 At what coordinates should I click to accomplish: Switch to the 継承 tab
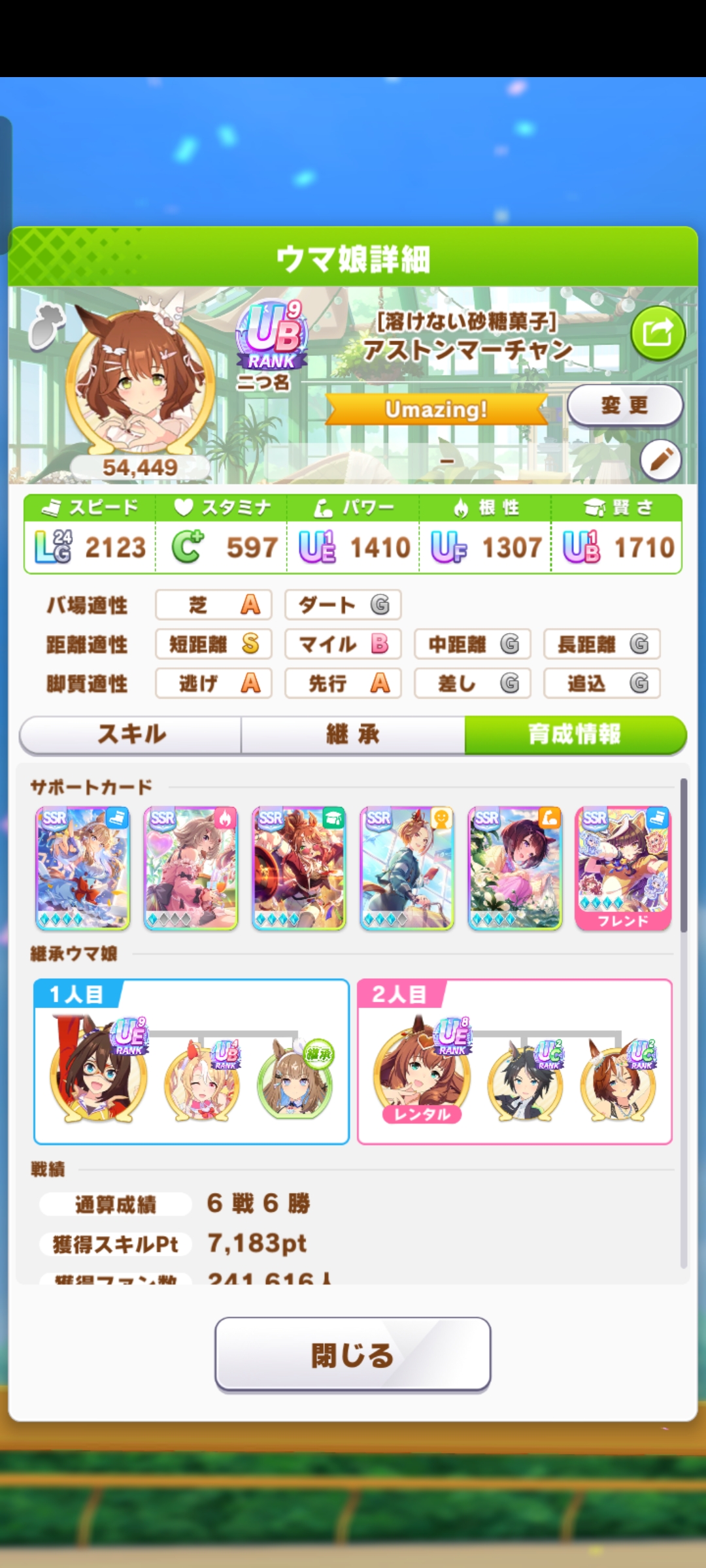click(x=353, y=734)
